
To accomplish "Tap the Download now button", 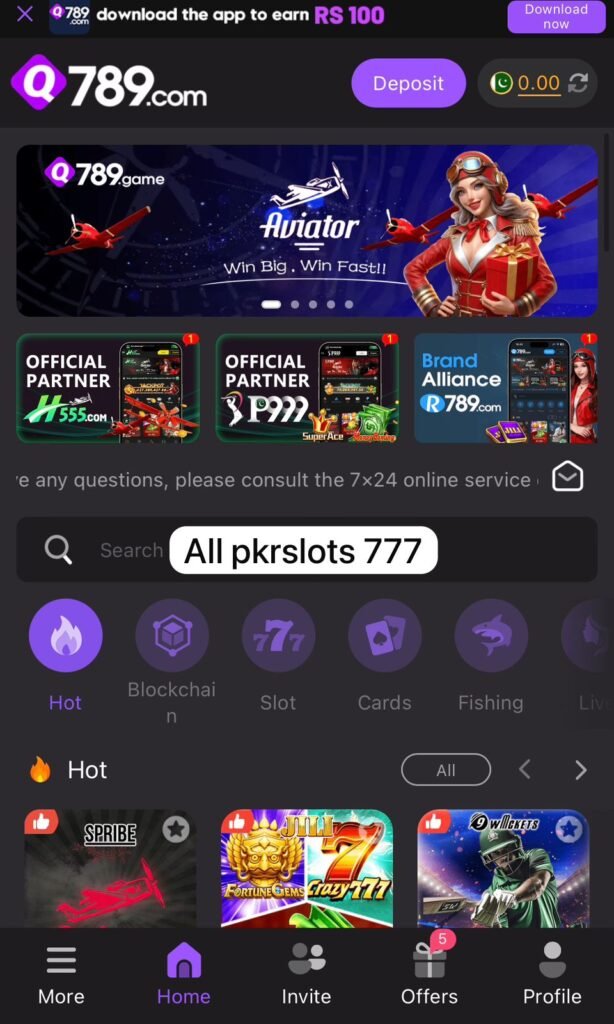I will pos(556,16).
